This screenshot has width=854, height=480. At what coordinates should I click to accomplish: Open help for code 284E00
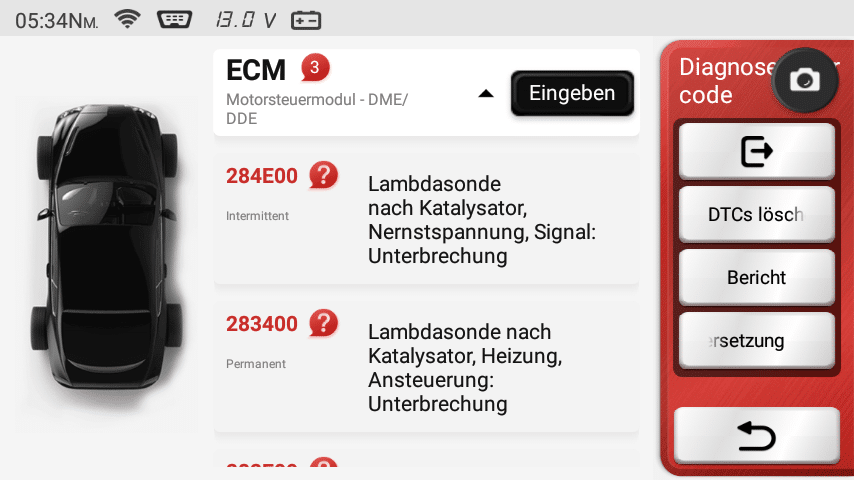tap(323, 176)
